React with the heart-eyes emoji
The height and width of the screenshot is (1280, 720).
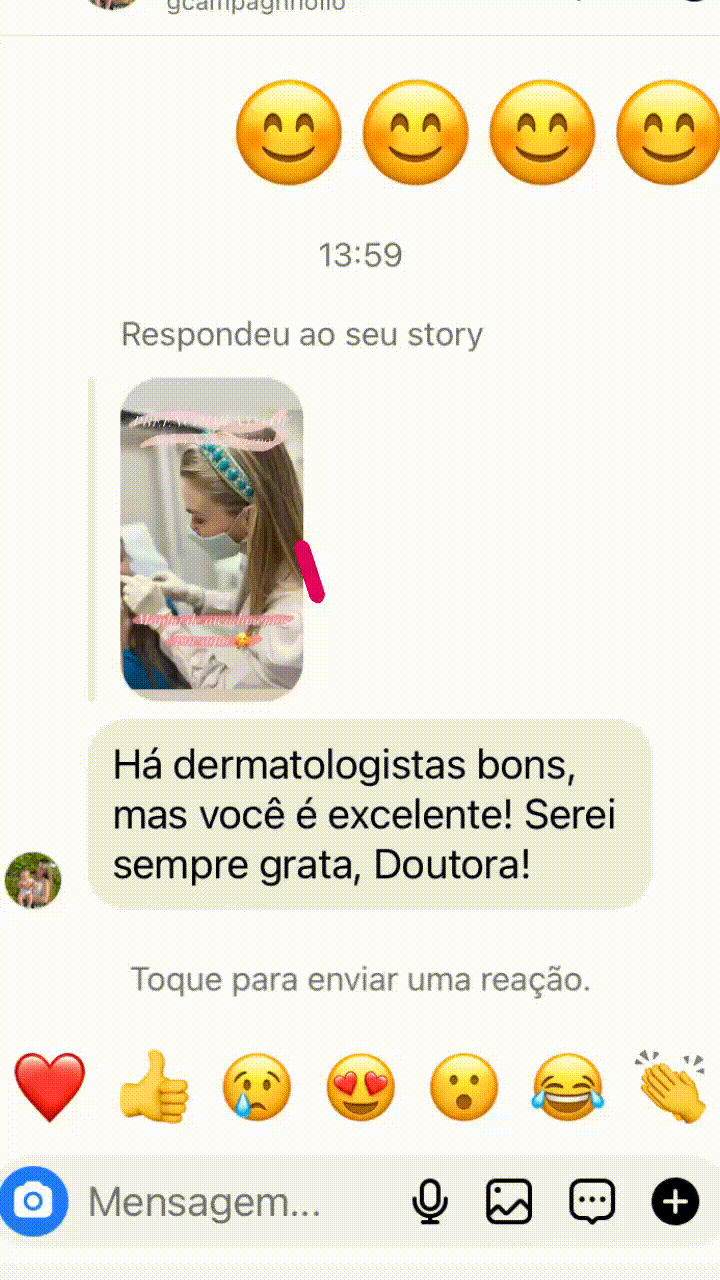(361, 1087)
